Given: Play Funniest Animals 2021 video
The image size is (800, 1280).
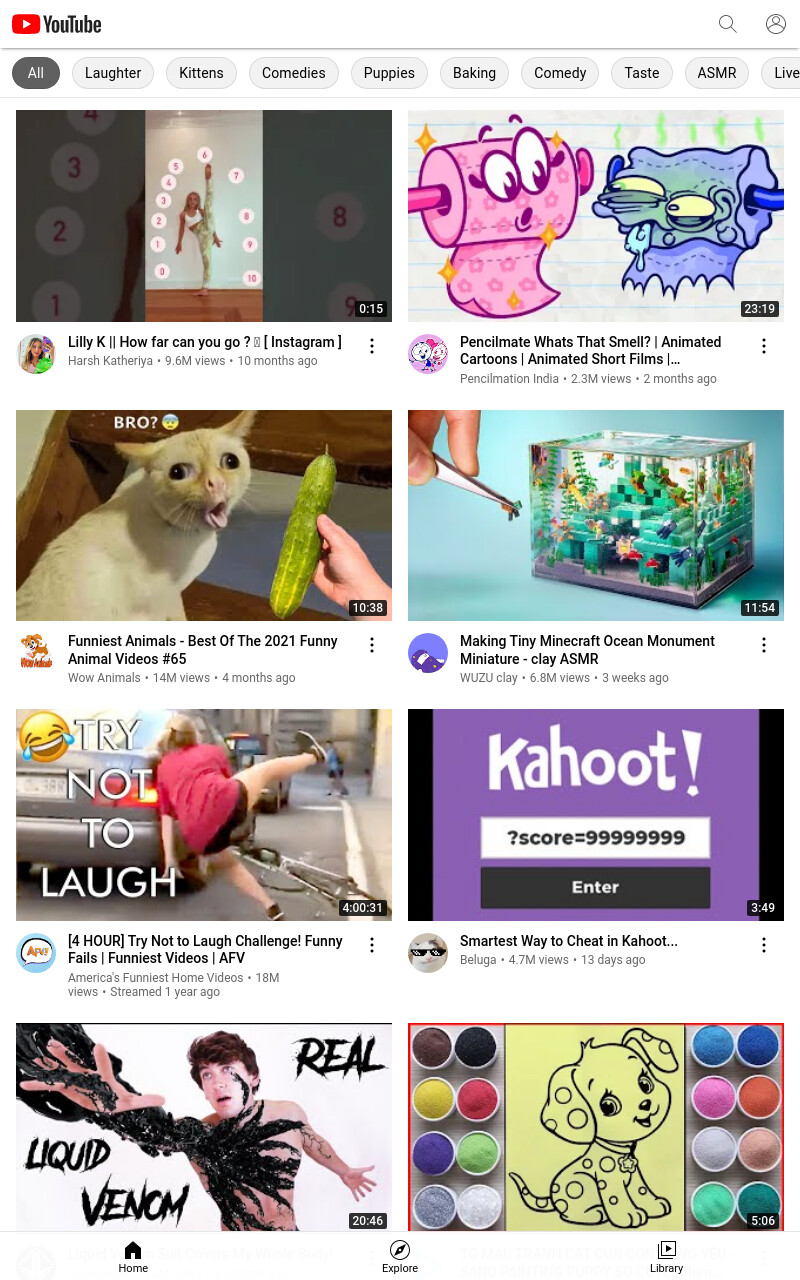Looking at the screenshot, I should pos(204,515).
